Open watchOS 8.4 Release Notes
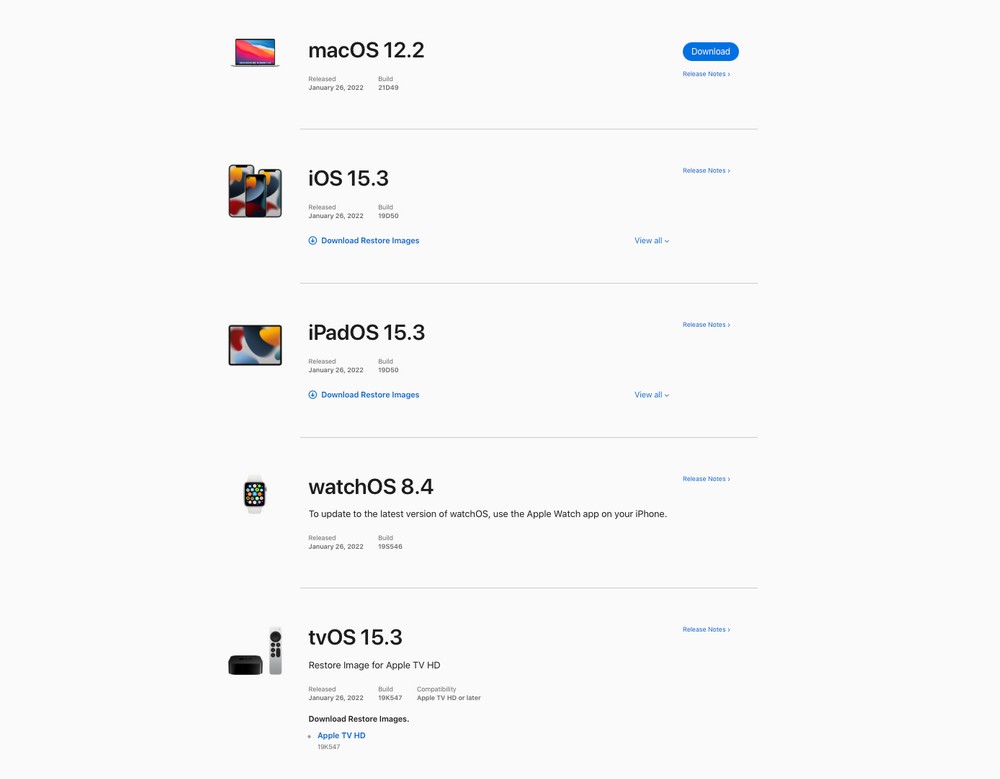This screenshot has width=1000, height=779. (x=705, y=479)
